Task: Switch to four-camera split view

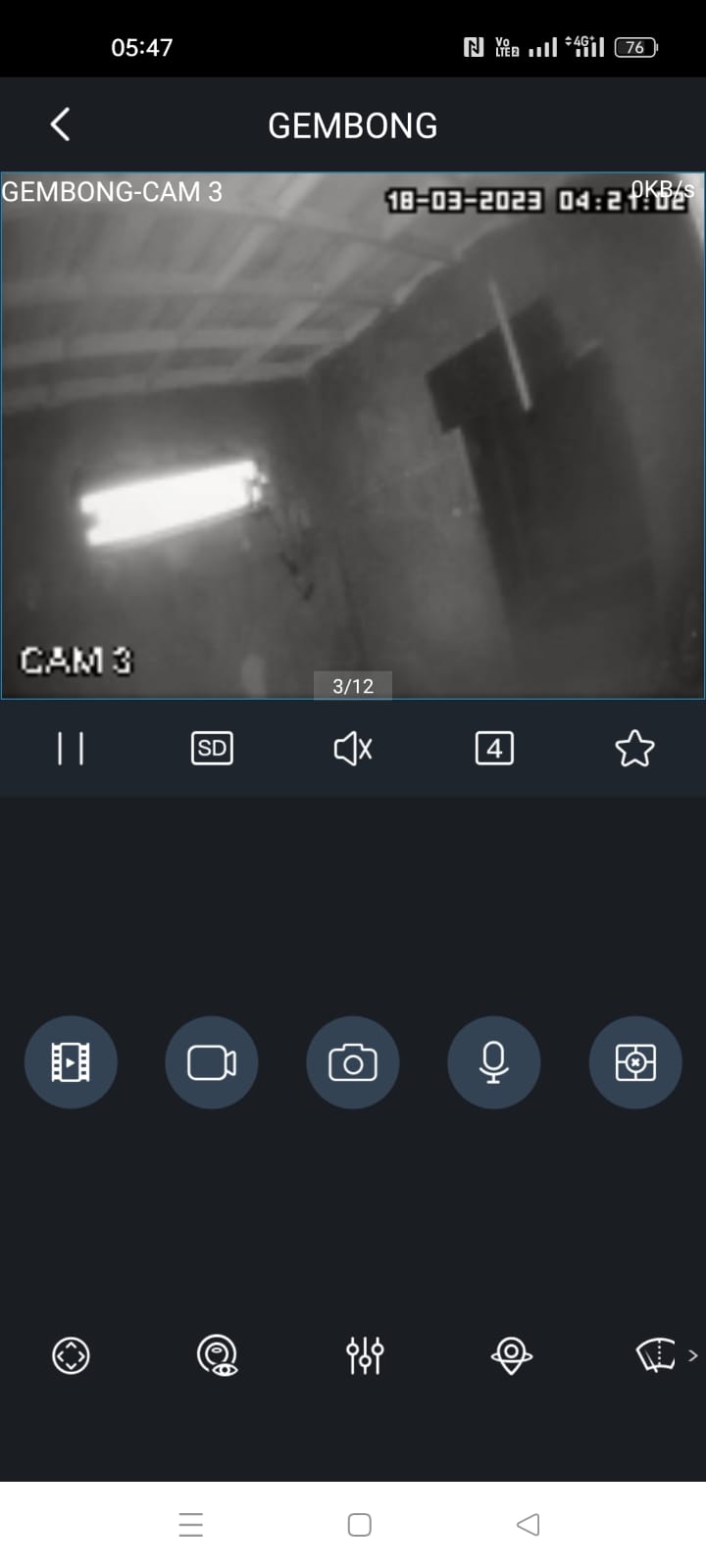Action: (494, 749)
